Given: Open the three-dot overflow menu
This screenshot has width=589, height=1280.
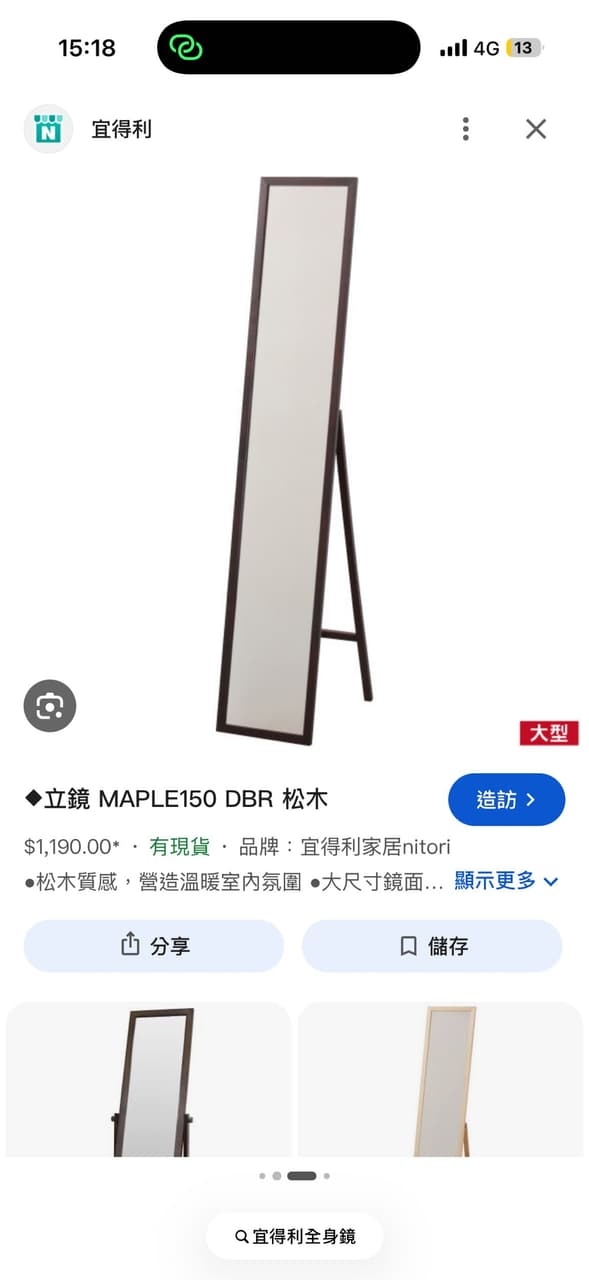Looking at the screenshot, I should click(x=465, y=128).
